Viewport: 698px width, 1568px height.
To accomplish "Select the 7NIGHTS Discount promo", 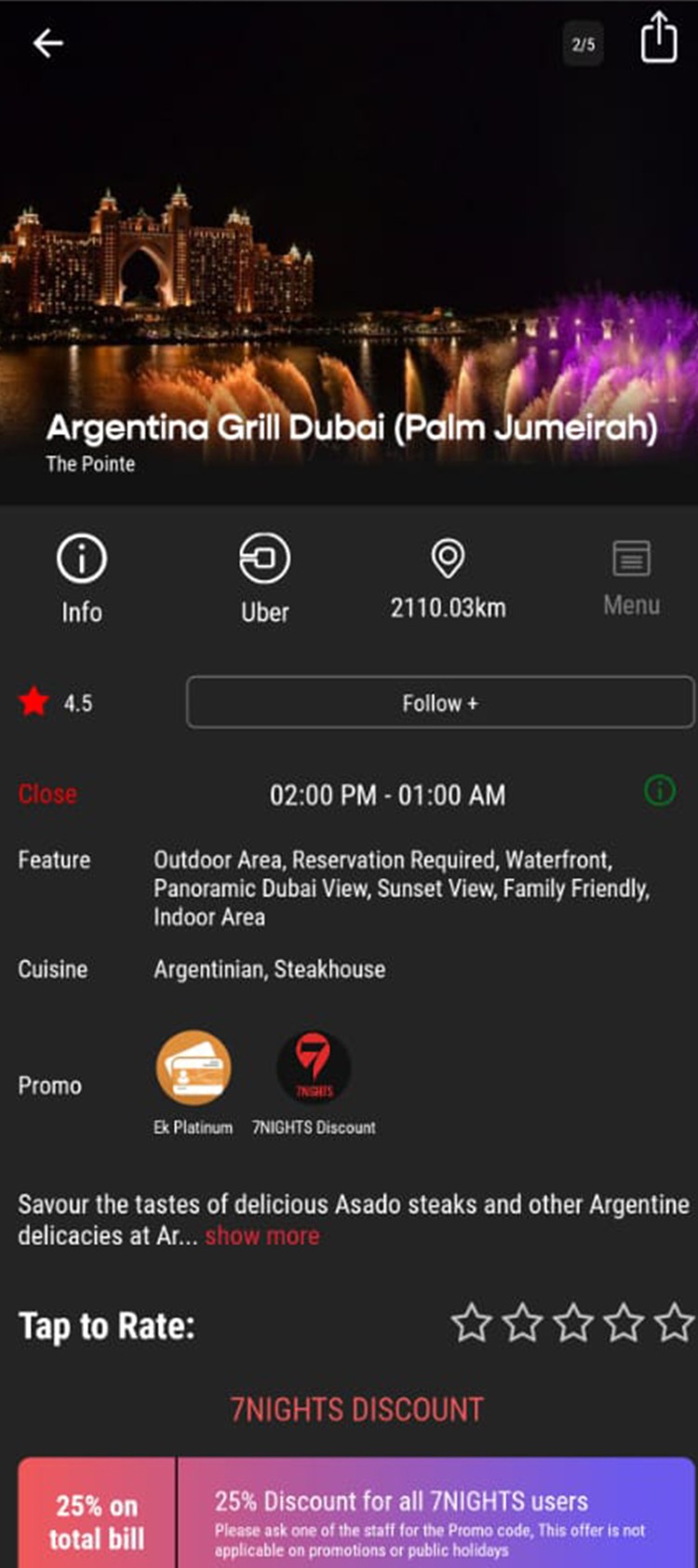I will [x=314, y=1069].
